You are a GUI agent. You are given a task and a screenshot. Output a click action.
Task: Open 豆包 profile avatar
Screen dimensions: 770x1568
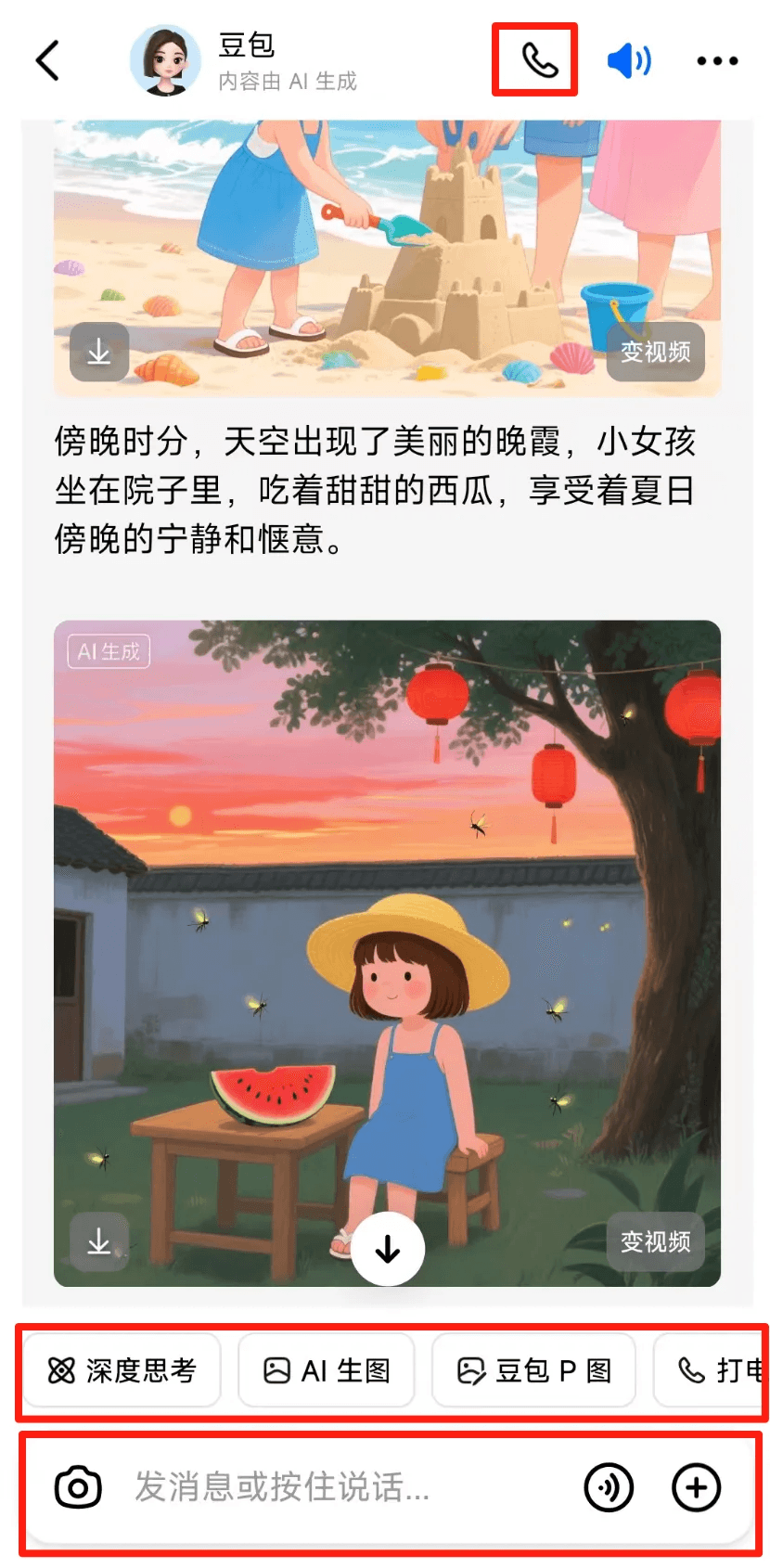[164, 61]
